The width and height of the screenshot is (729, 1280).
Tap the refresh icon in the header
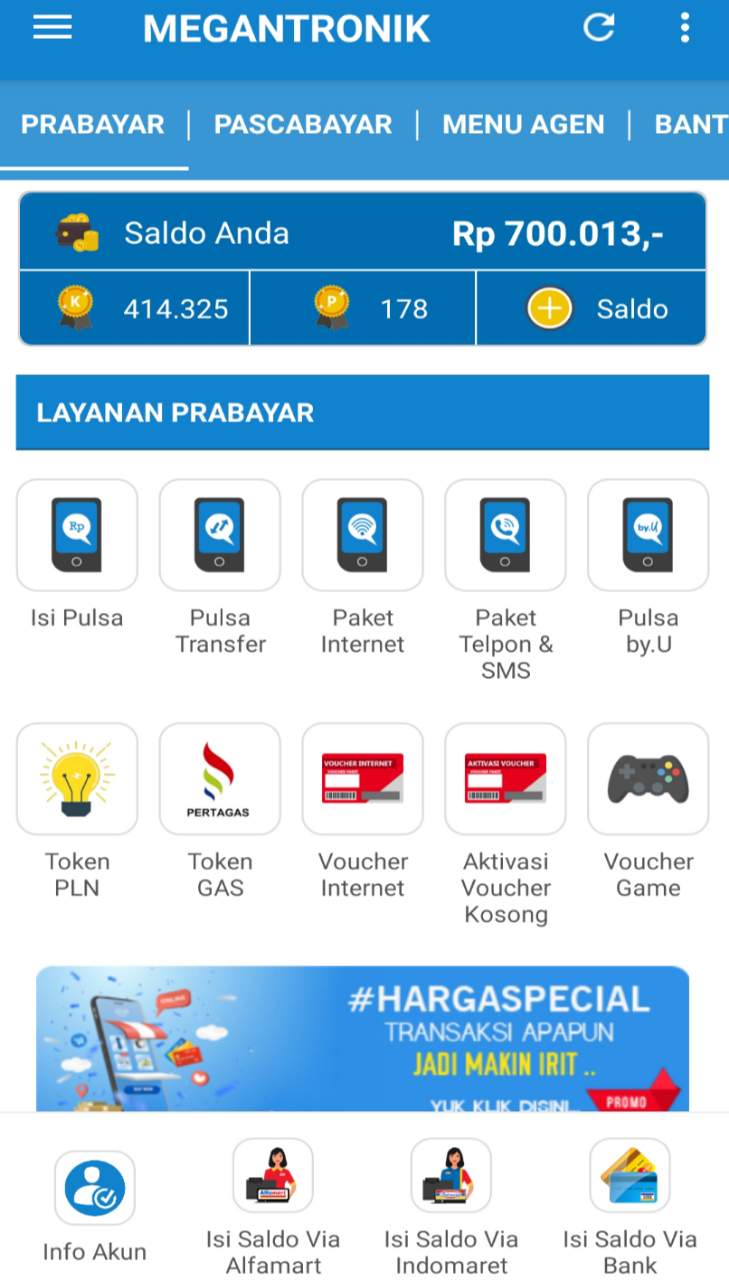(598, 28)
